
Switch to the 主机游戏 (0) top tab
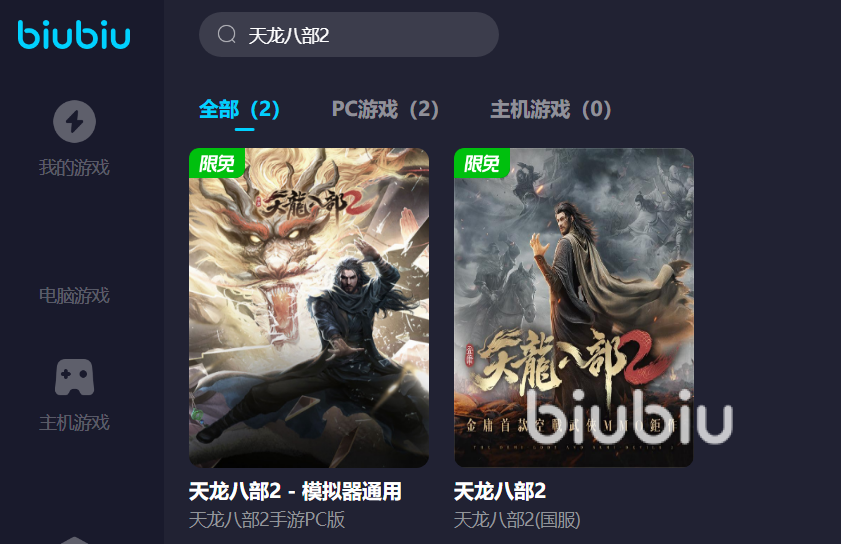550,109
